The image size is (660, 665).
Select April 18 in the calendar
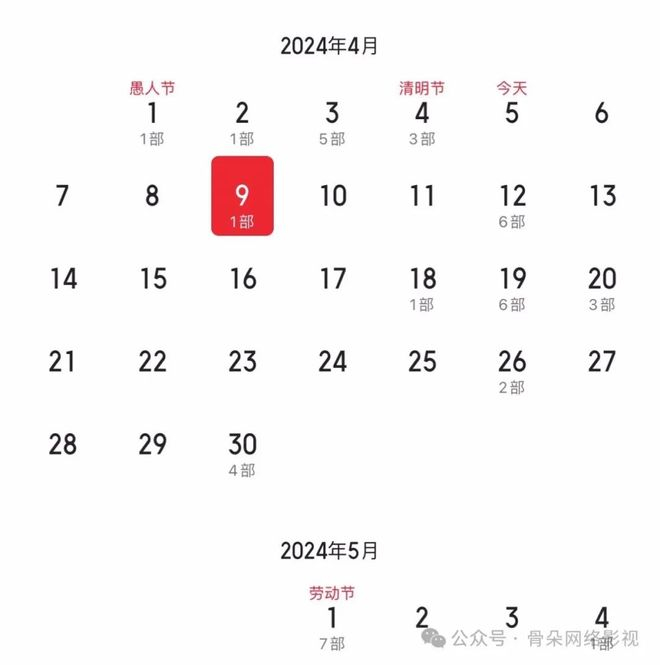click(422, 287)
